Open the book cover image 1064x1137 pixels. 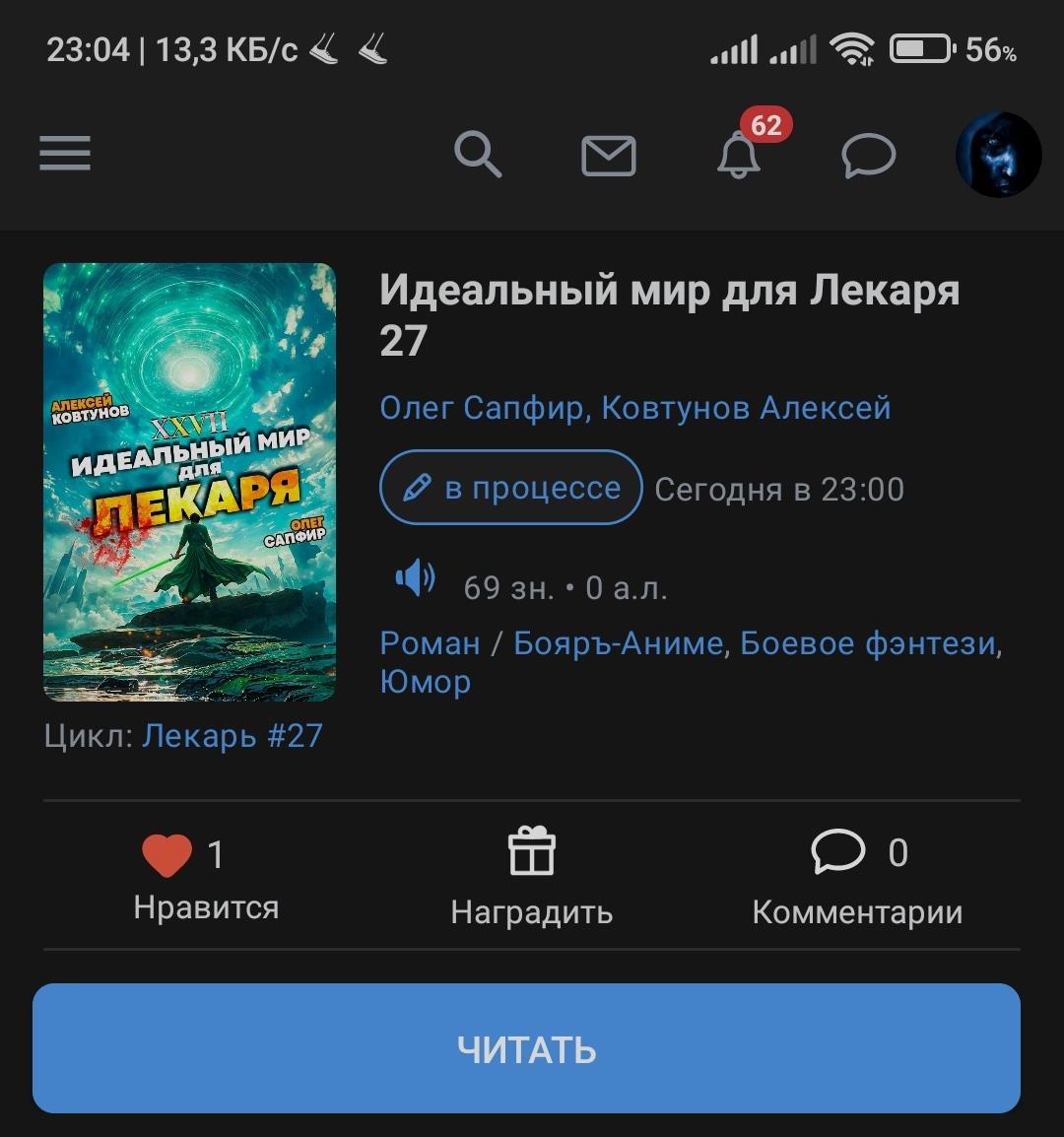[189, 482]
